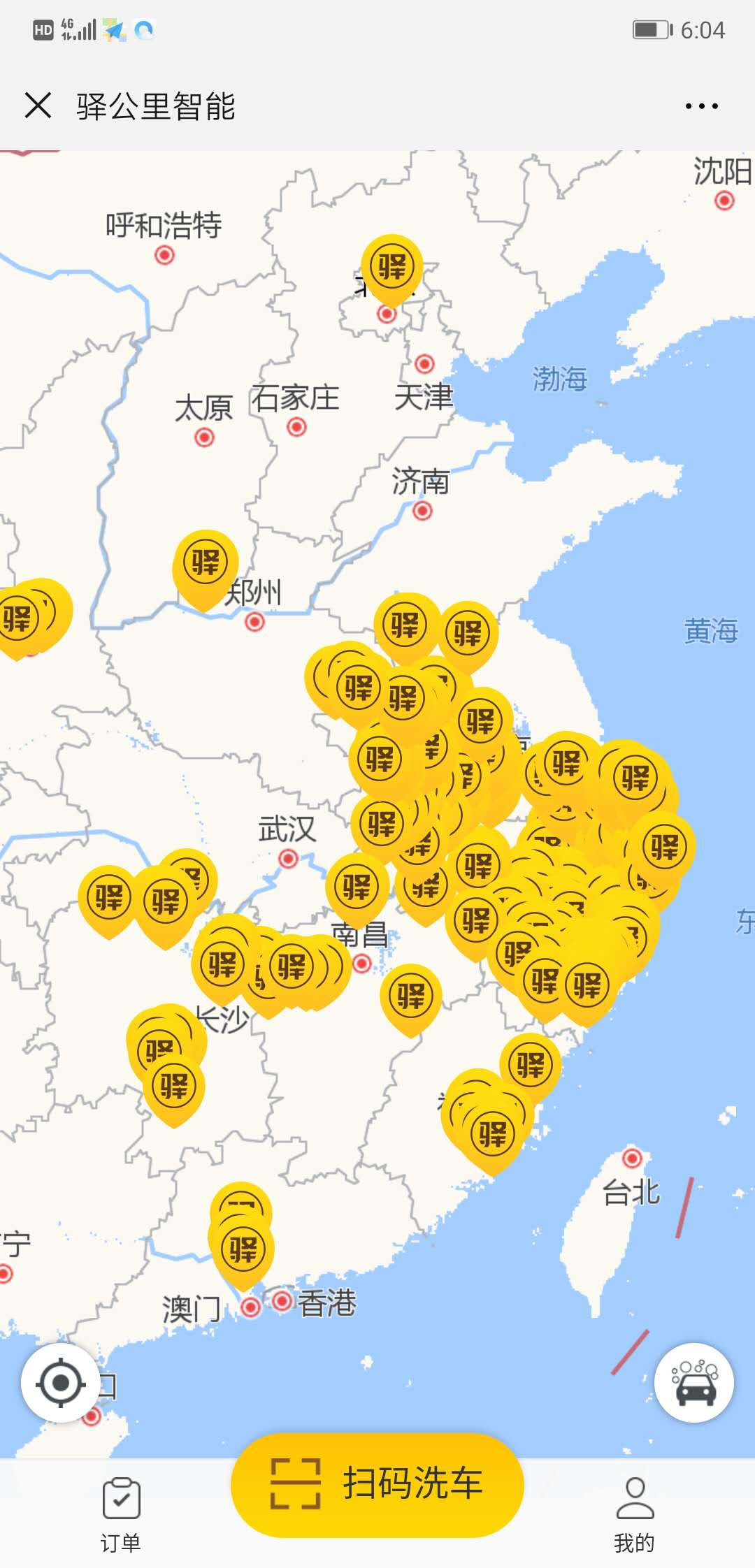Select the station marker southeast of 南昌

point(411,996)
